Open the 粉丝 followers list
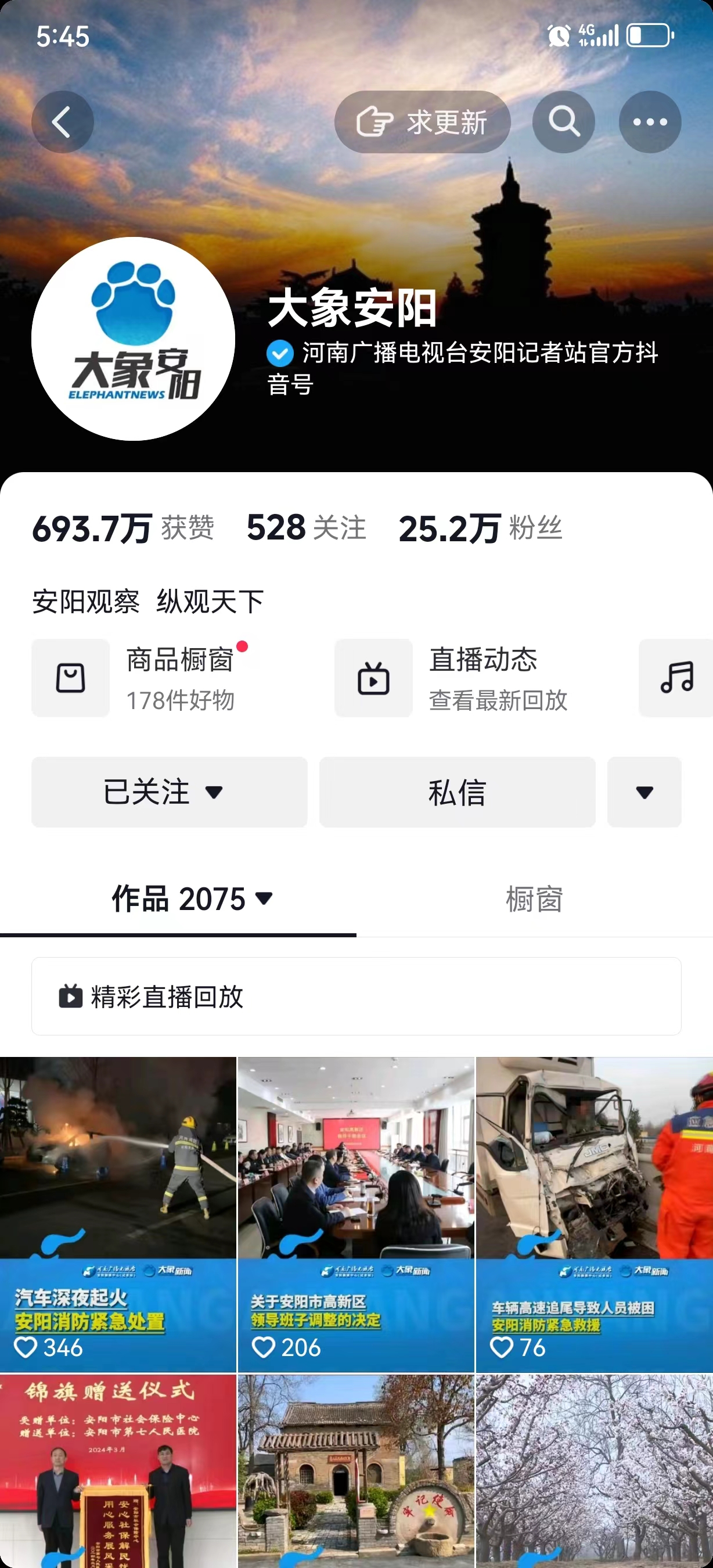This screenshot has width=713, height=1568. 481,527
